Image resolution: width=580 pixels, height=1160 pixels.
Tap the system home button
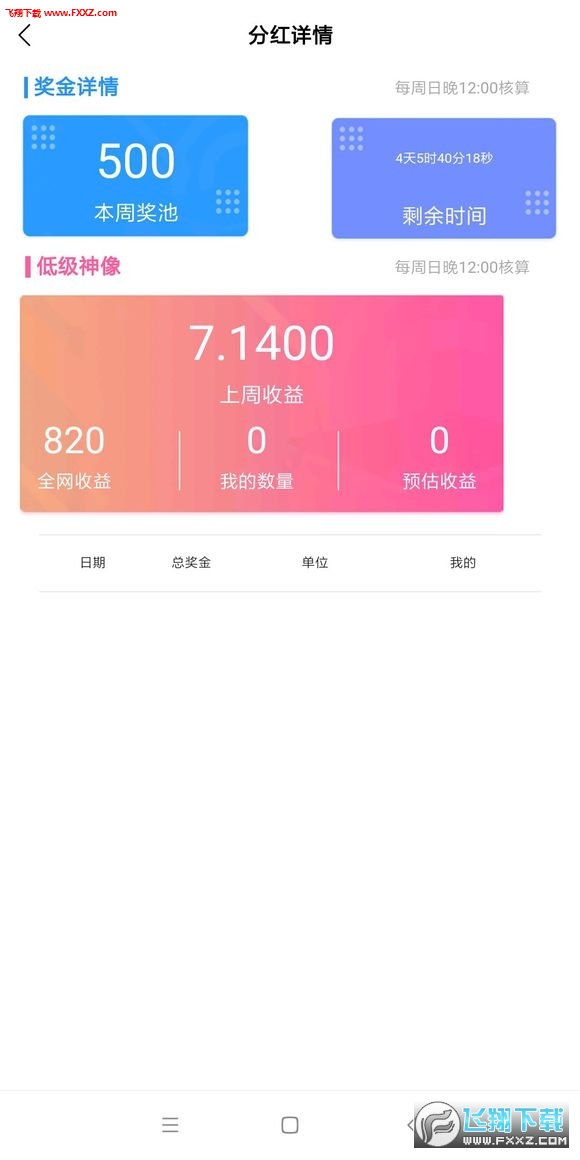click(290, 1125)
